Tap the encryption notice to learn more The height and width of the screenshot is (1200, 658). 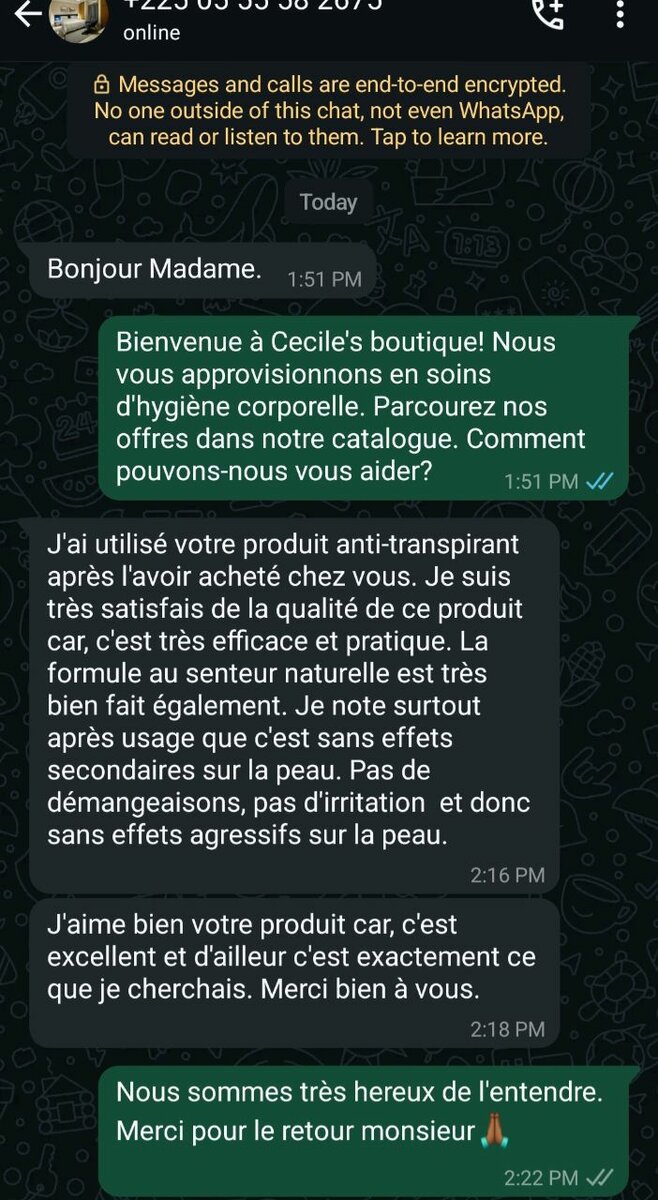click(x=329, y=111)
